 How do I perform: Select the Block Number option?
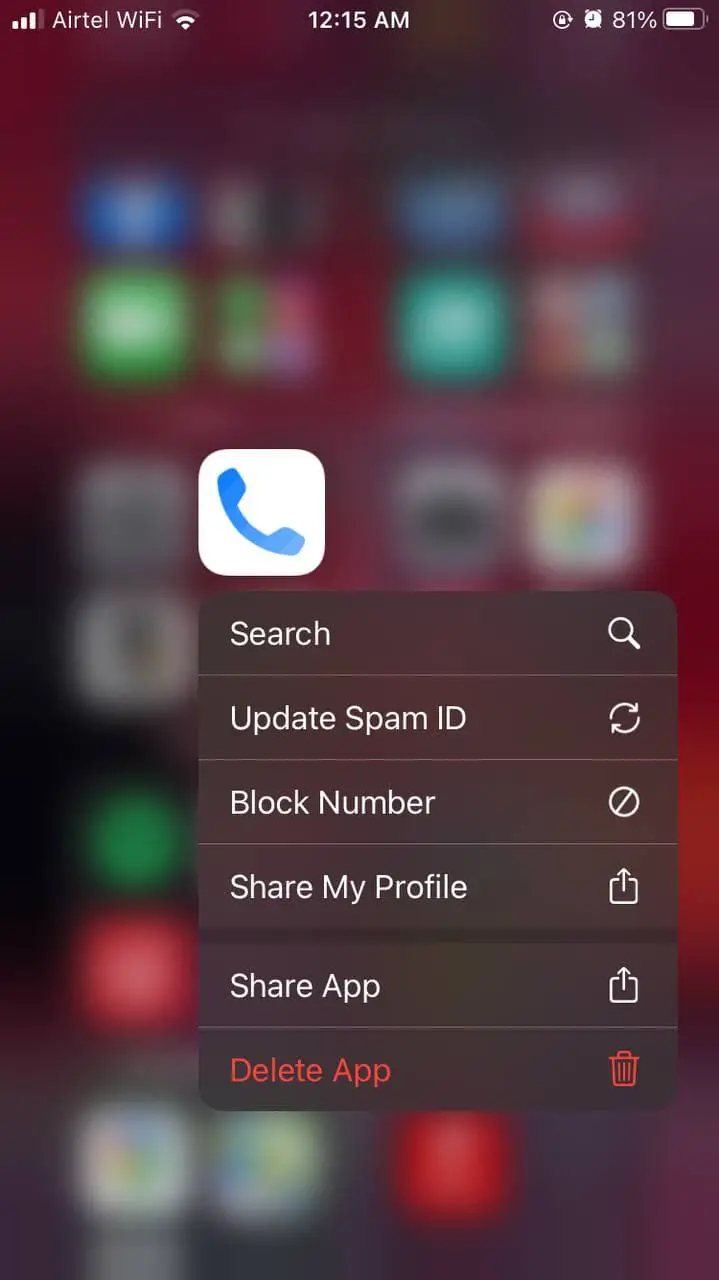(438, 802)
